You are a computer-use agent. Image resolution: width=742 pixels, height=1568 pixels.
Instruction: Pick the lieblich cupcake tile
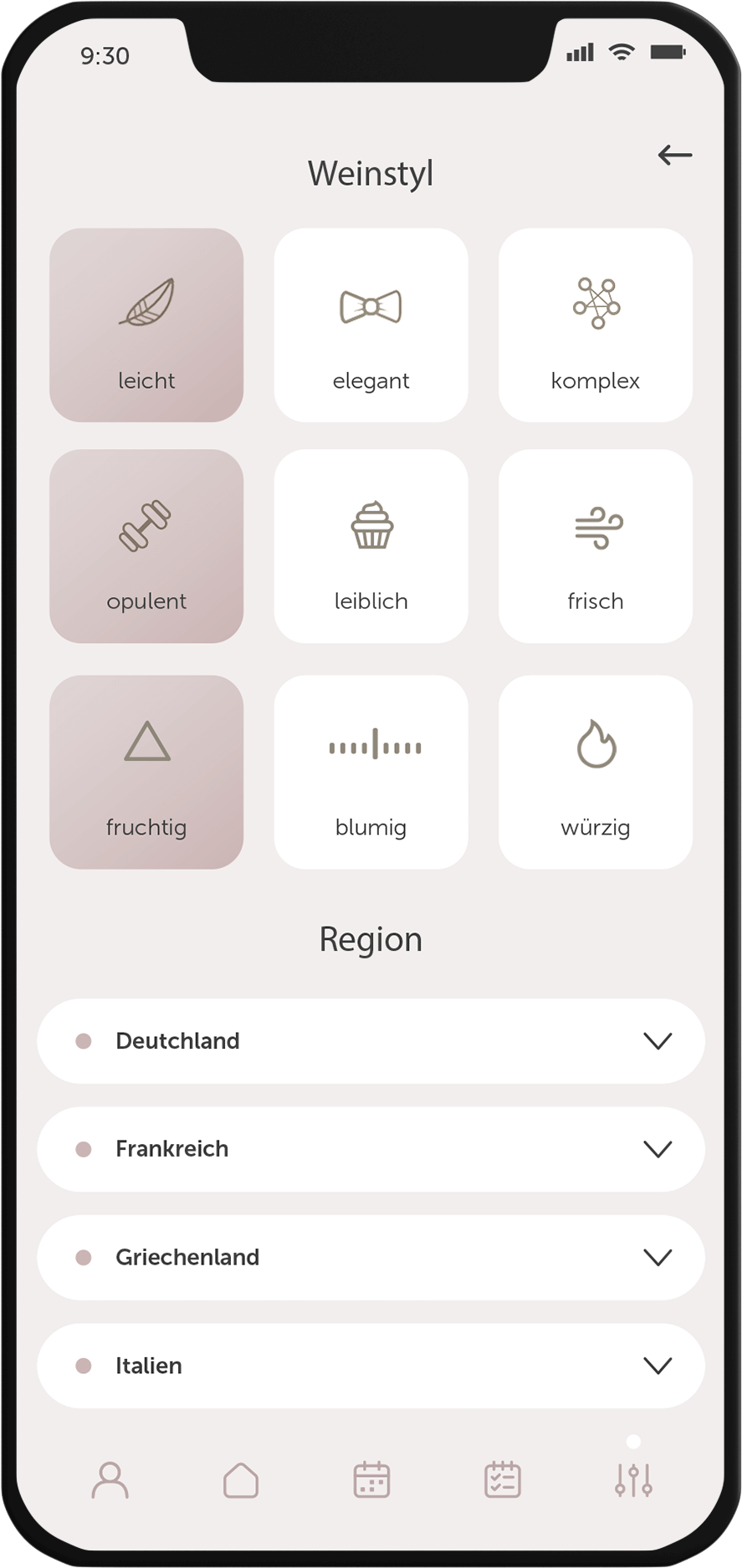click(x=371, y=546)
